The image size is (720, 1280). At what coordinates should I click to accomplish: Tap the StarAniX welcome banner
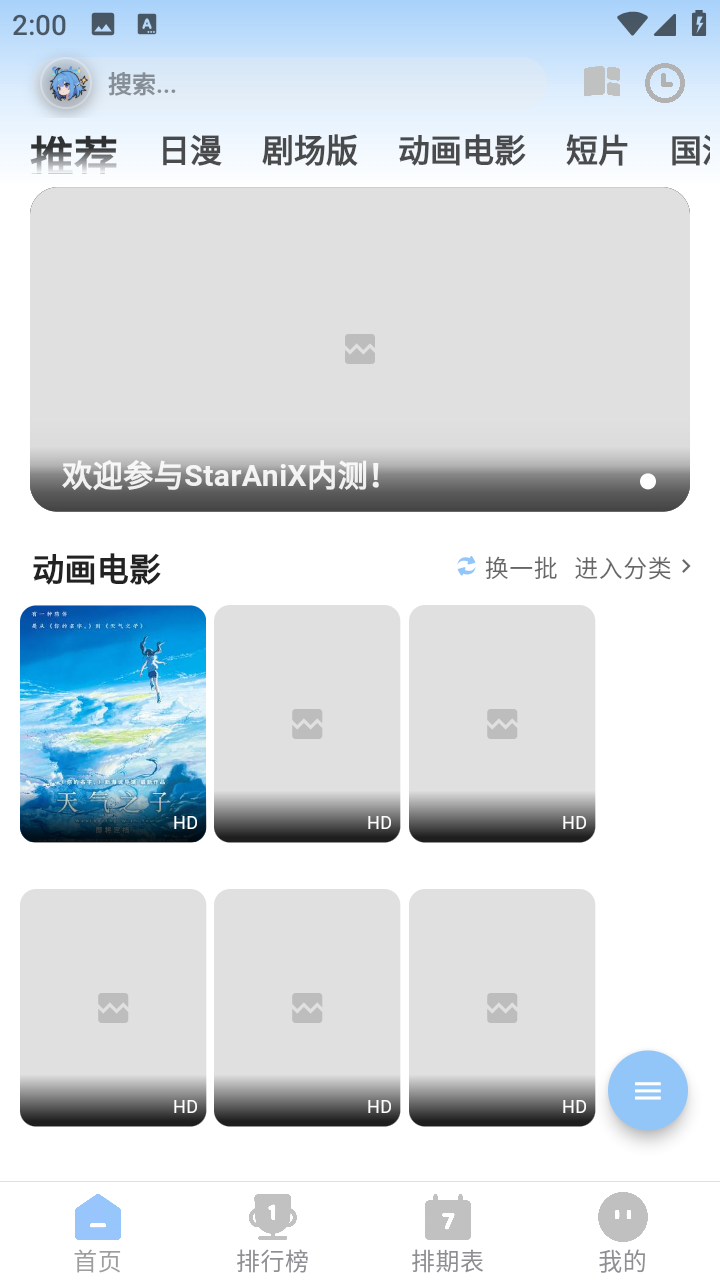(360, 349)
